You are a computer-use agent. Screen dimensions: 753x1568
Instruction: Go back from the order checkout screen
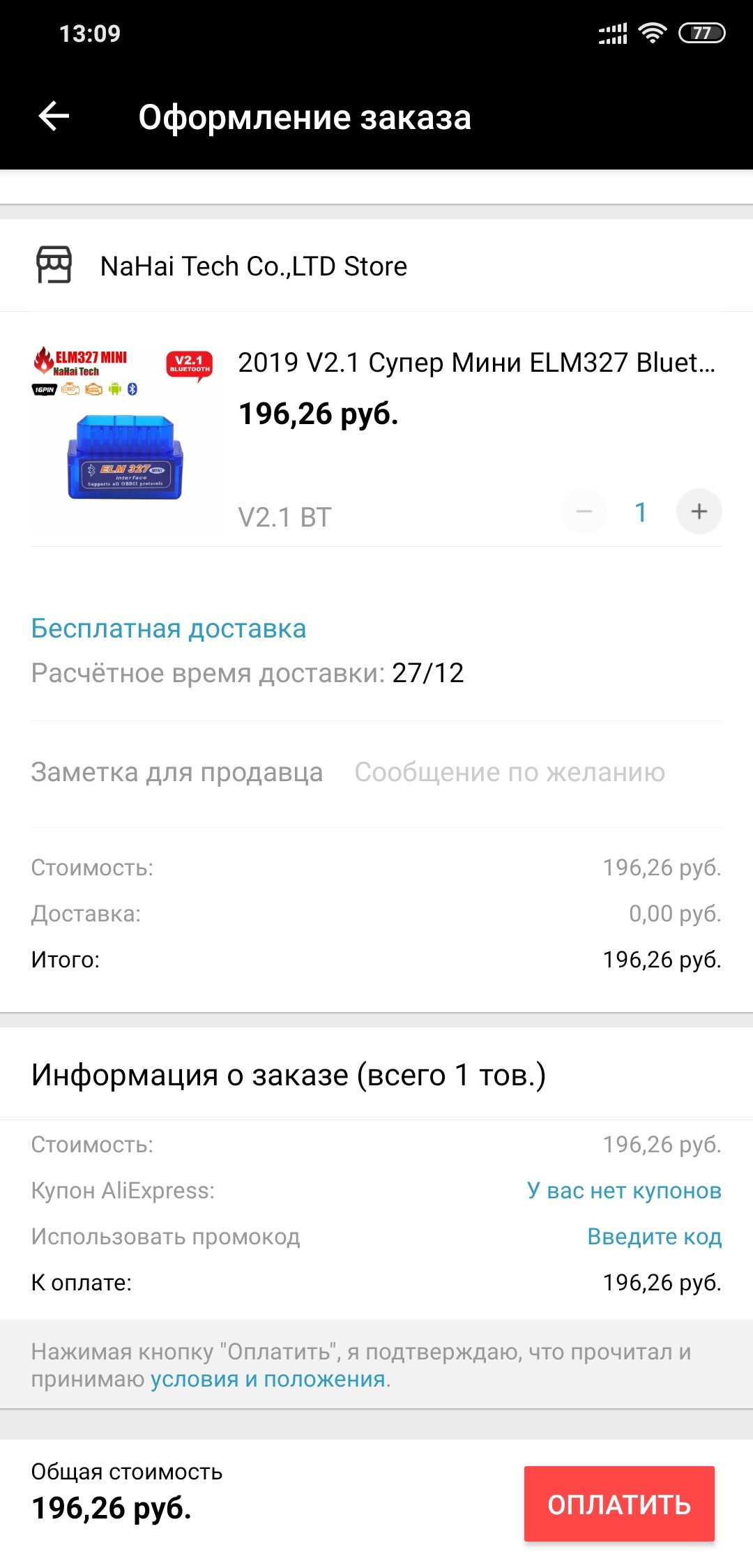pyautogui.click(x=54, y=116)
